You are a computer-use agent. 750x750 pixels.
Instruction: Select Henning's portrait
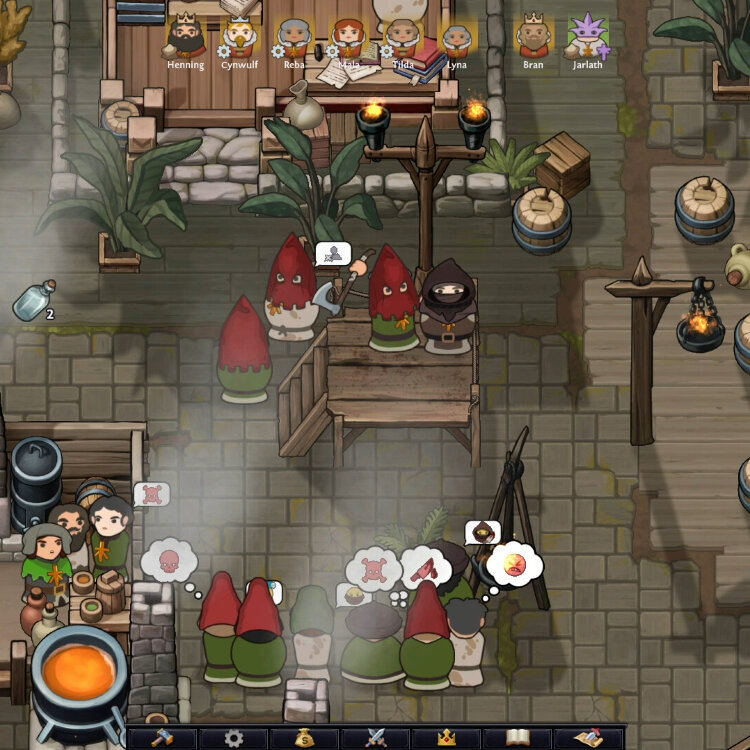click(x=185, y=36)
